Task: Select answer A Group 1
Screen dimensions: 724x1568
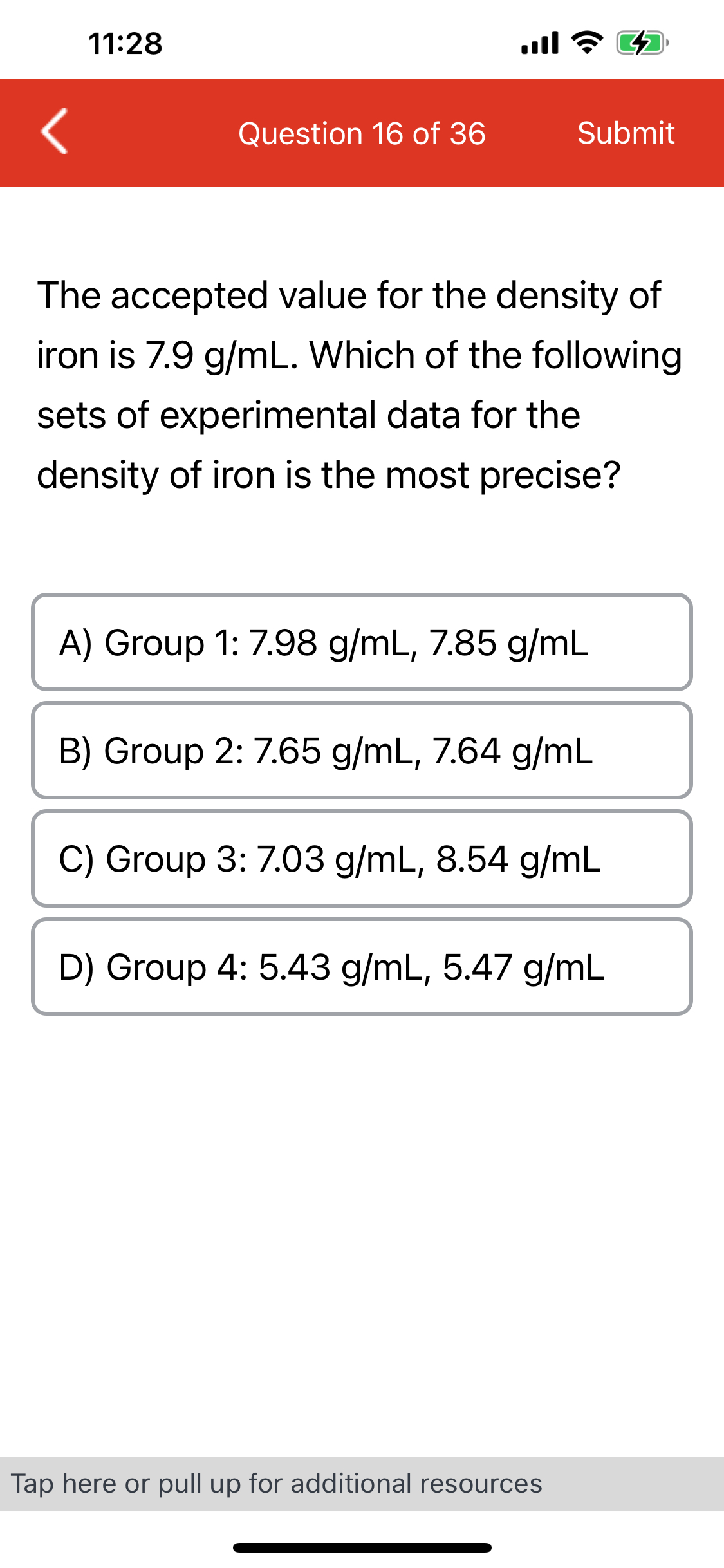Action: pyautogui.click(x=362, y=642)
